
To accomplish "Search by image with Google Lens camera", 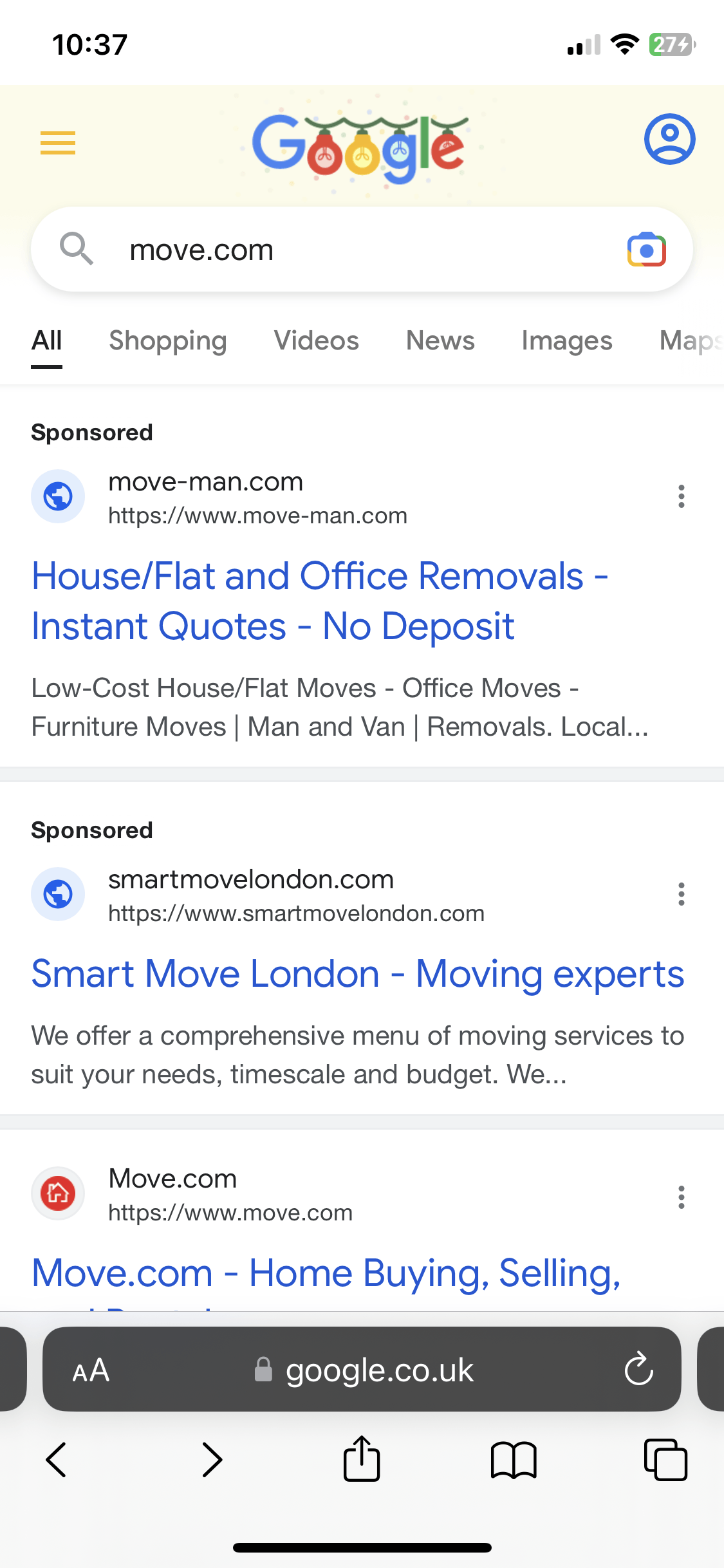I will click(x=646, y=250).
